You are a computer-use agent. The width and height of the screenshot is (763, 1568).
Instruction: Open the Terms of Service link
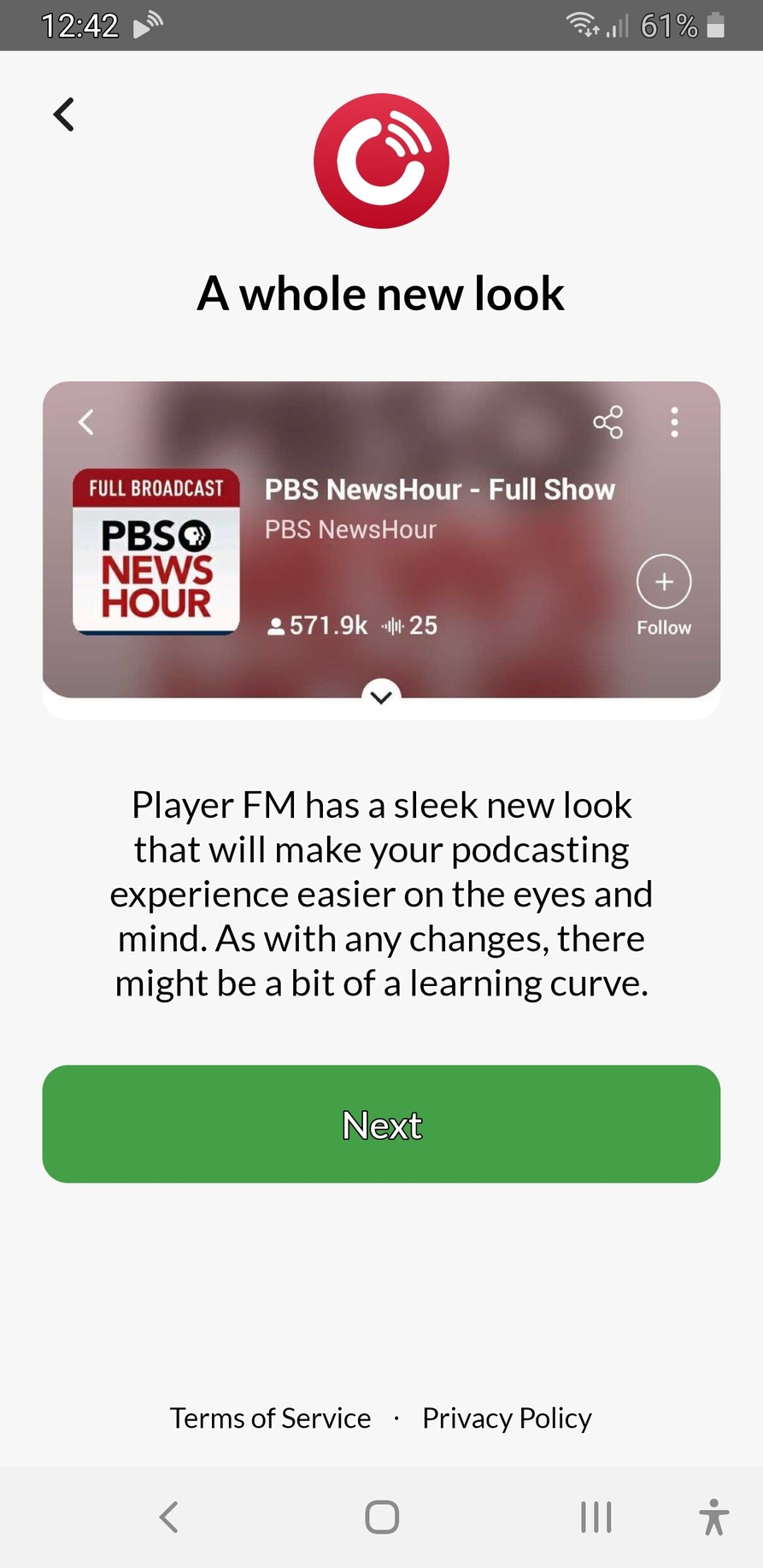pos(270,1418)
